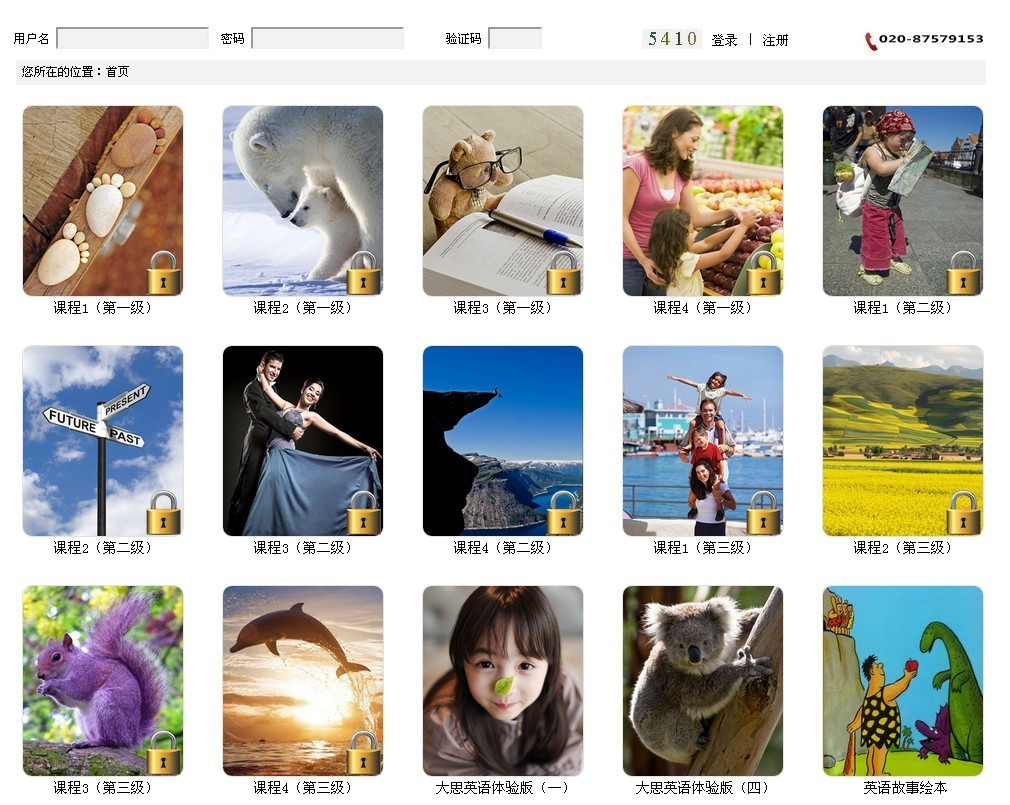Viewport: 1010px width, 805px height.
Task: Open 课程2（第三级） yellow field course
Action: click(x=903, y=441)
